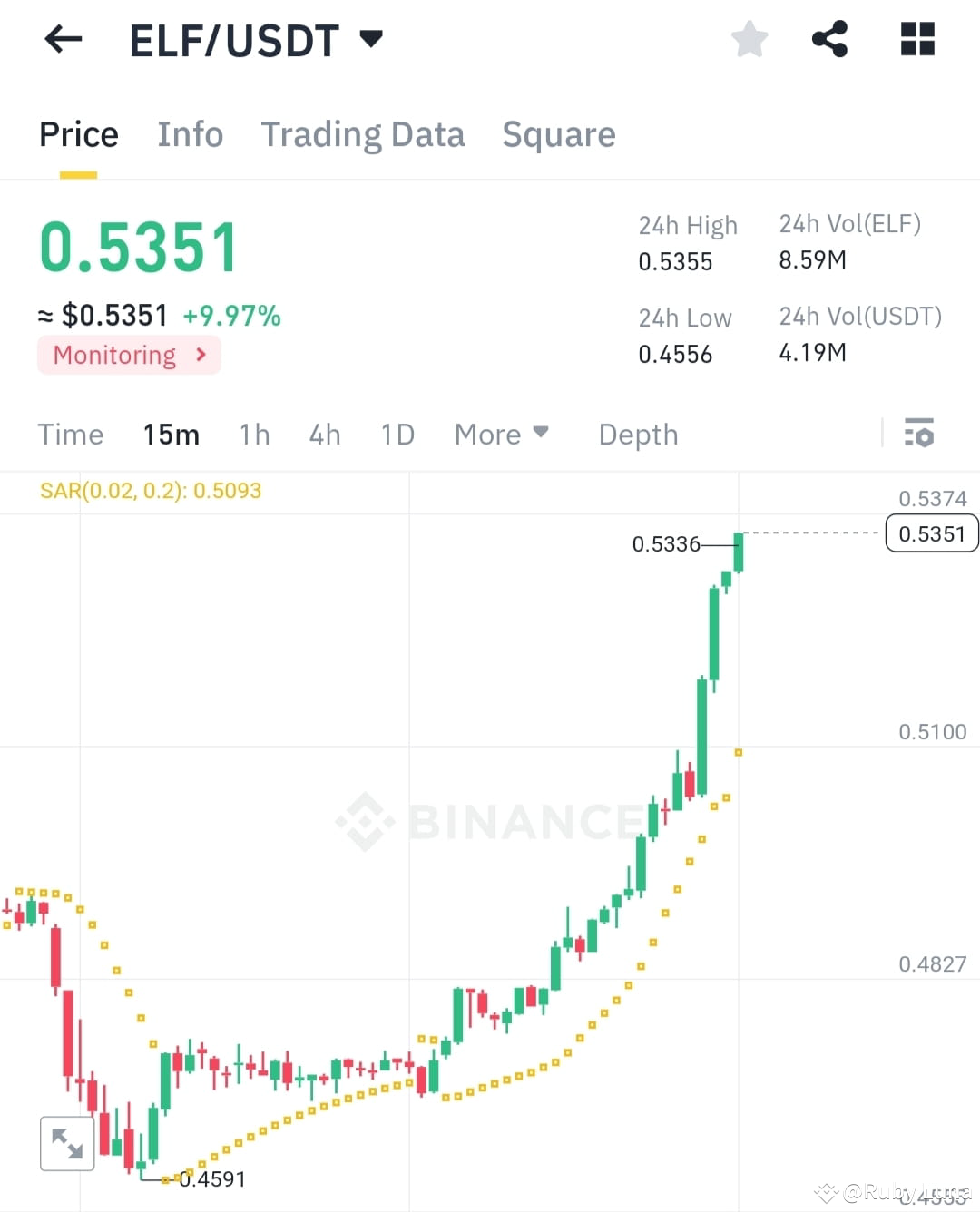Toggle the 15m candle interval
This screenshot has width=980, height=1212.
click(x=171, y=434)
